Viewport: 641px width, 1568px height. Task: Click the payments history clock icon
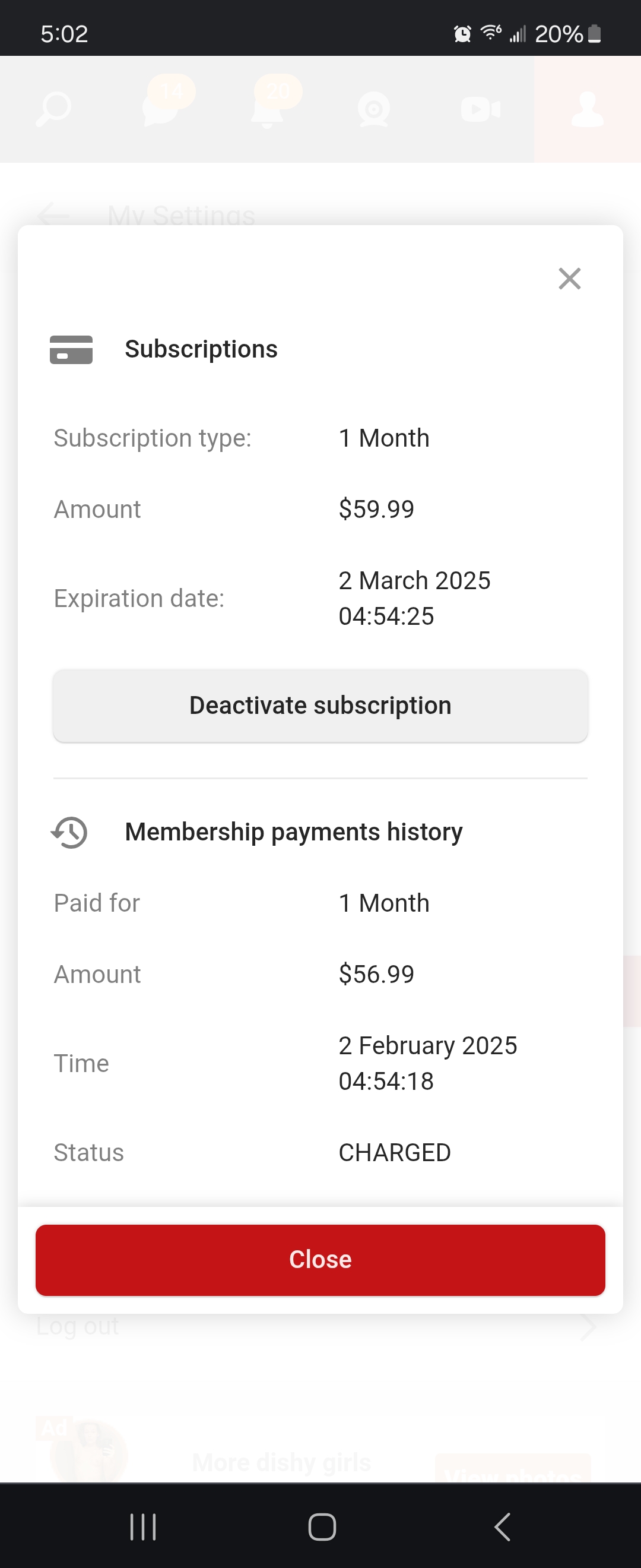tap(69, 832)
